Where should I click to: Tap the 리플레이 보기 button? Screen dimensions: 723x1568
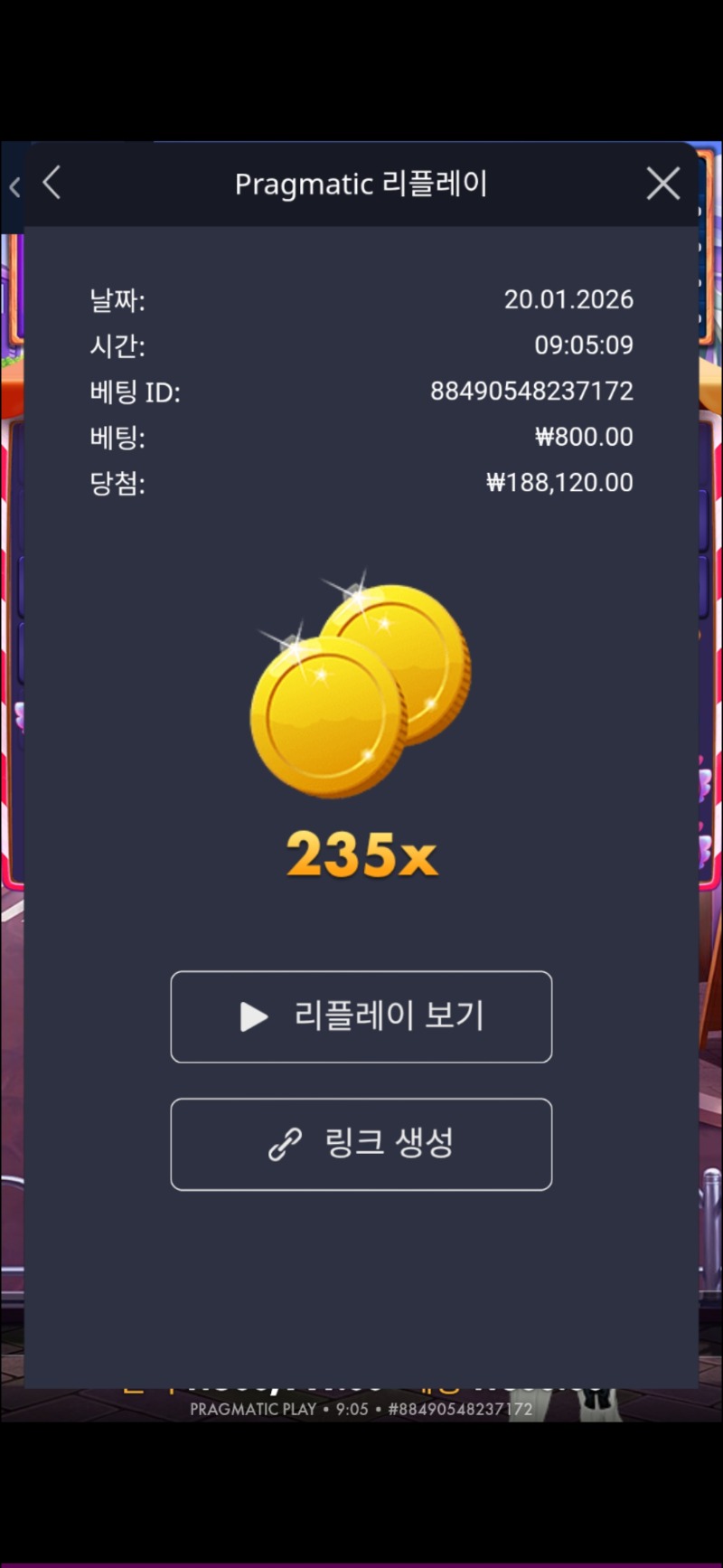[x=361, y=1016]
